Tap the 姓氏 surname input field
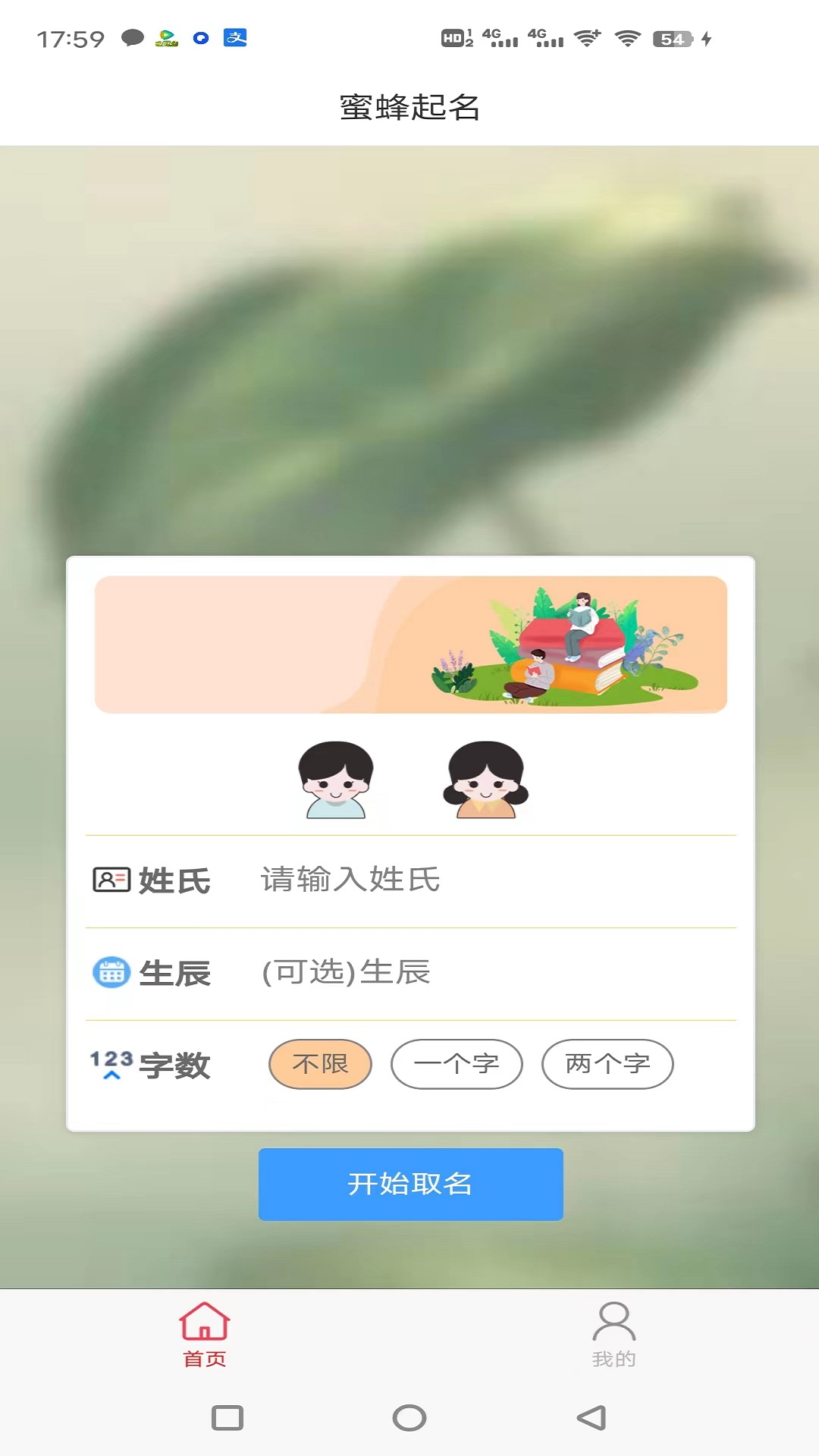This screenshot has height=1456, width=819. (x=485, y=880)
